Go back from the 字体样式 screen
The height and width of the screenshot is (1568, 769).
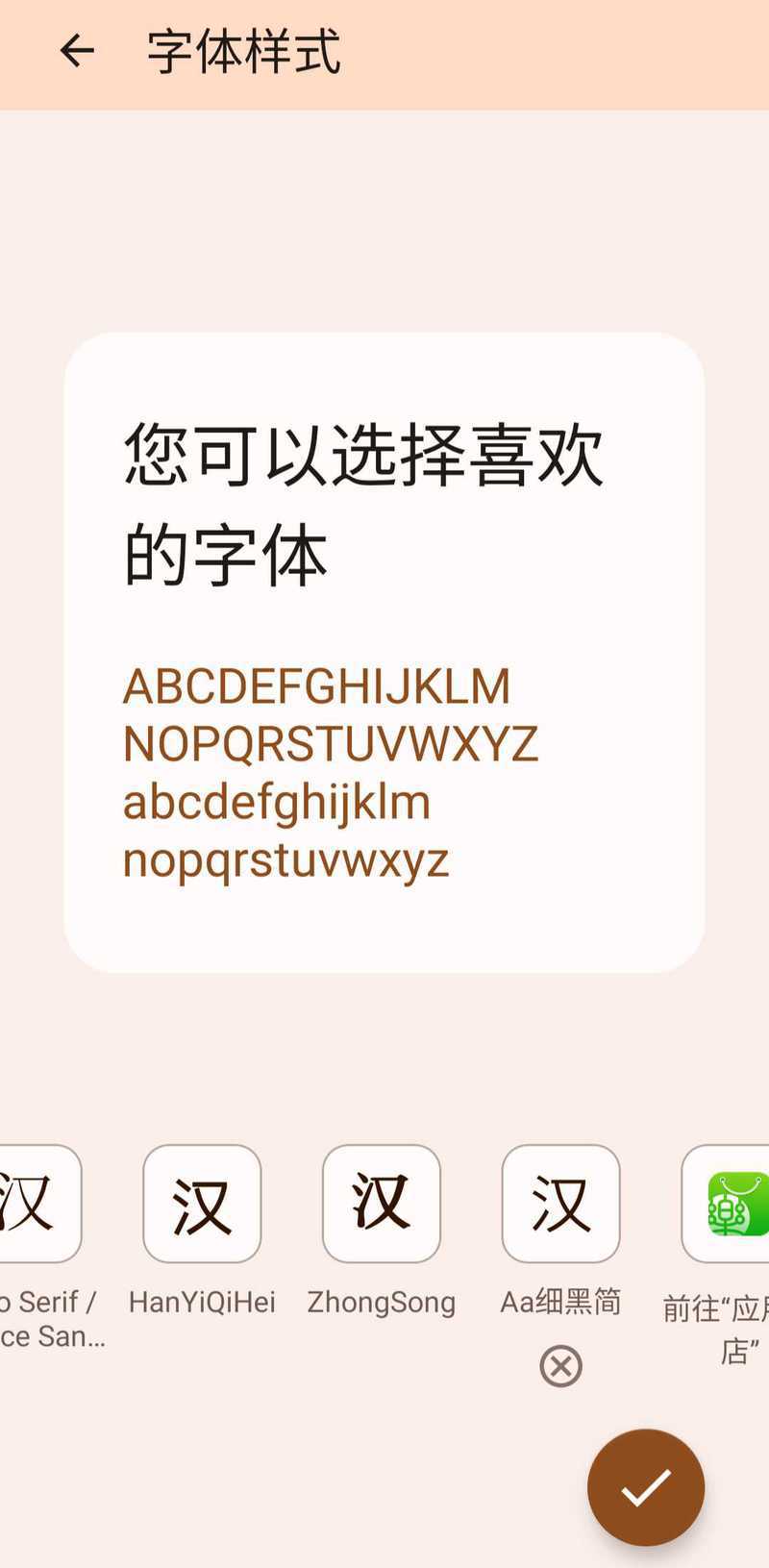point(77,51)
